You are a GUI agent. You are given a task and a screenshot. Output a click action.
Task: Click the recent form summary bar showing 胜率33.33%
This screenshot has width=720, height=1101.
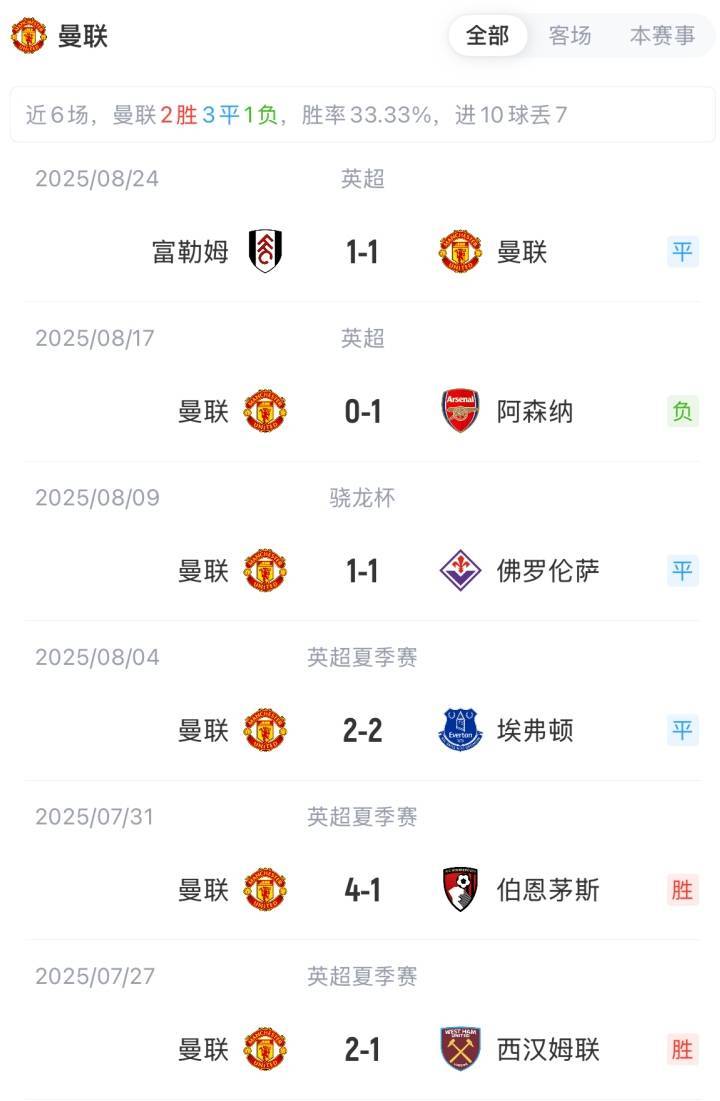coord(360,113)
